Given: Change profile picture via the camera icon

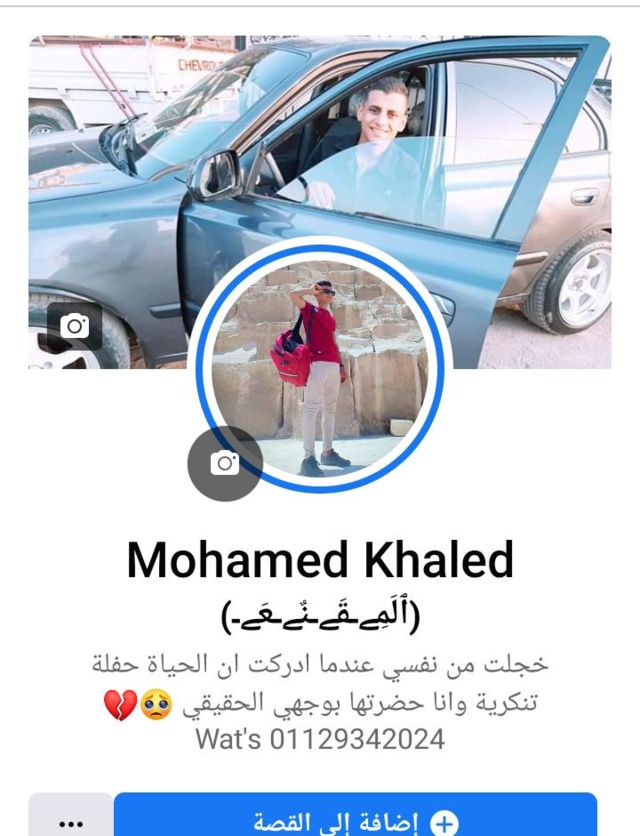Looking at the screenshot, I should point(225,463).
